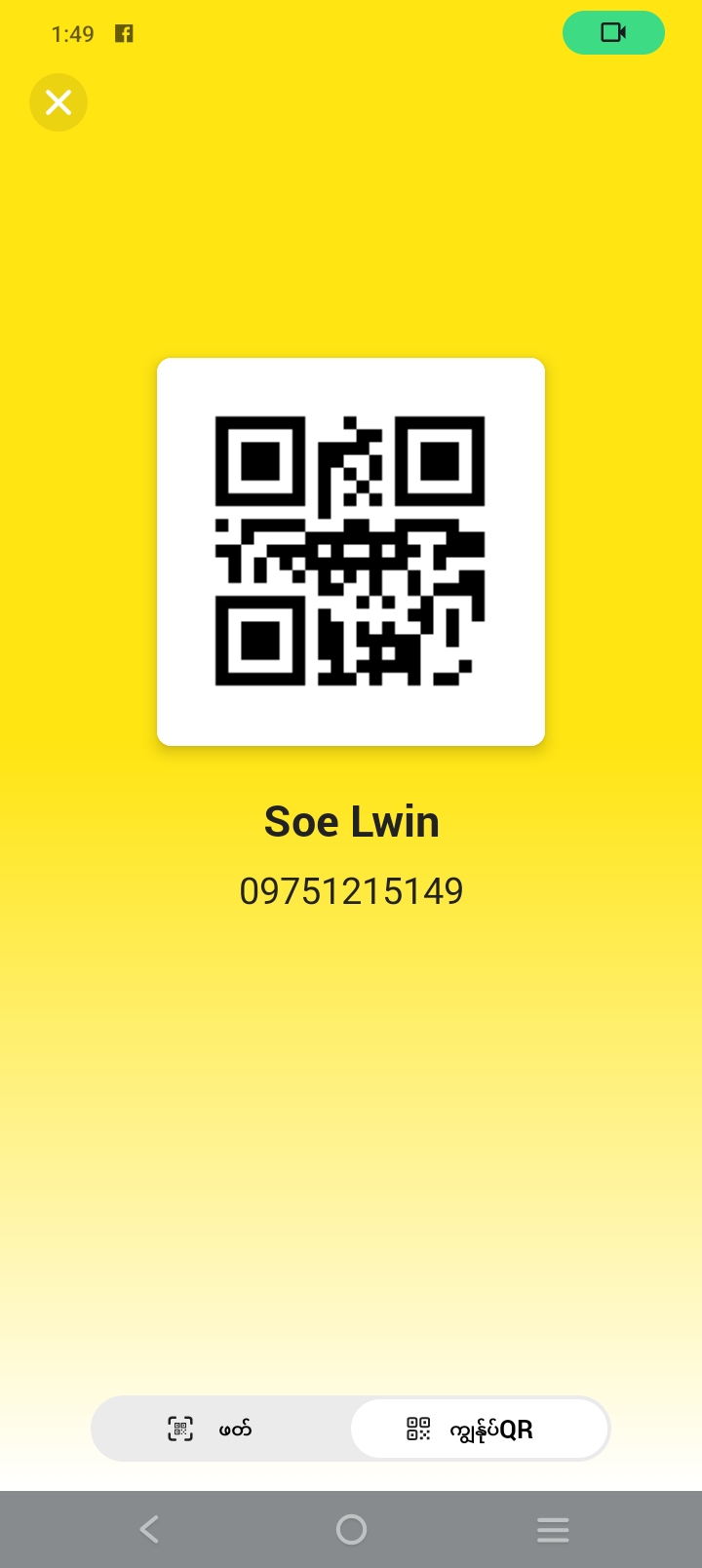This screenshot has width=702, height=1568.
Task: Return to the home screen
Action: coord(351,1529)
